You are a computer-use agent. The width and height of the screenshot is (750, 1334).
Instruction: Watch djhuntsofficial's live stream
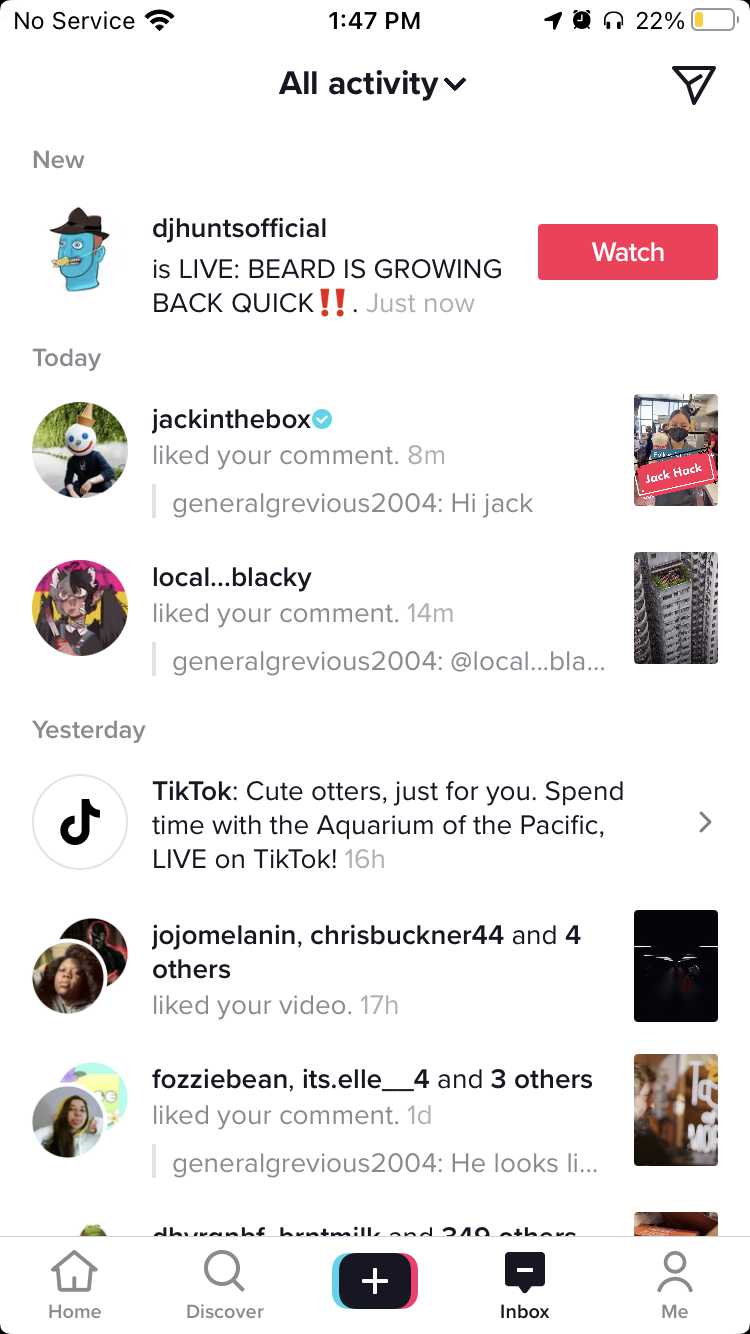(x=627, y=252)
